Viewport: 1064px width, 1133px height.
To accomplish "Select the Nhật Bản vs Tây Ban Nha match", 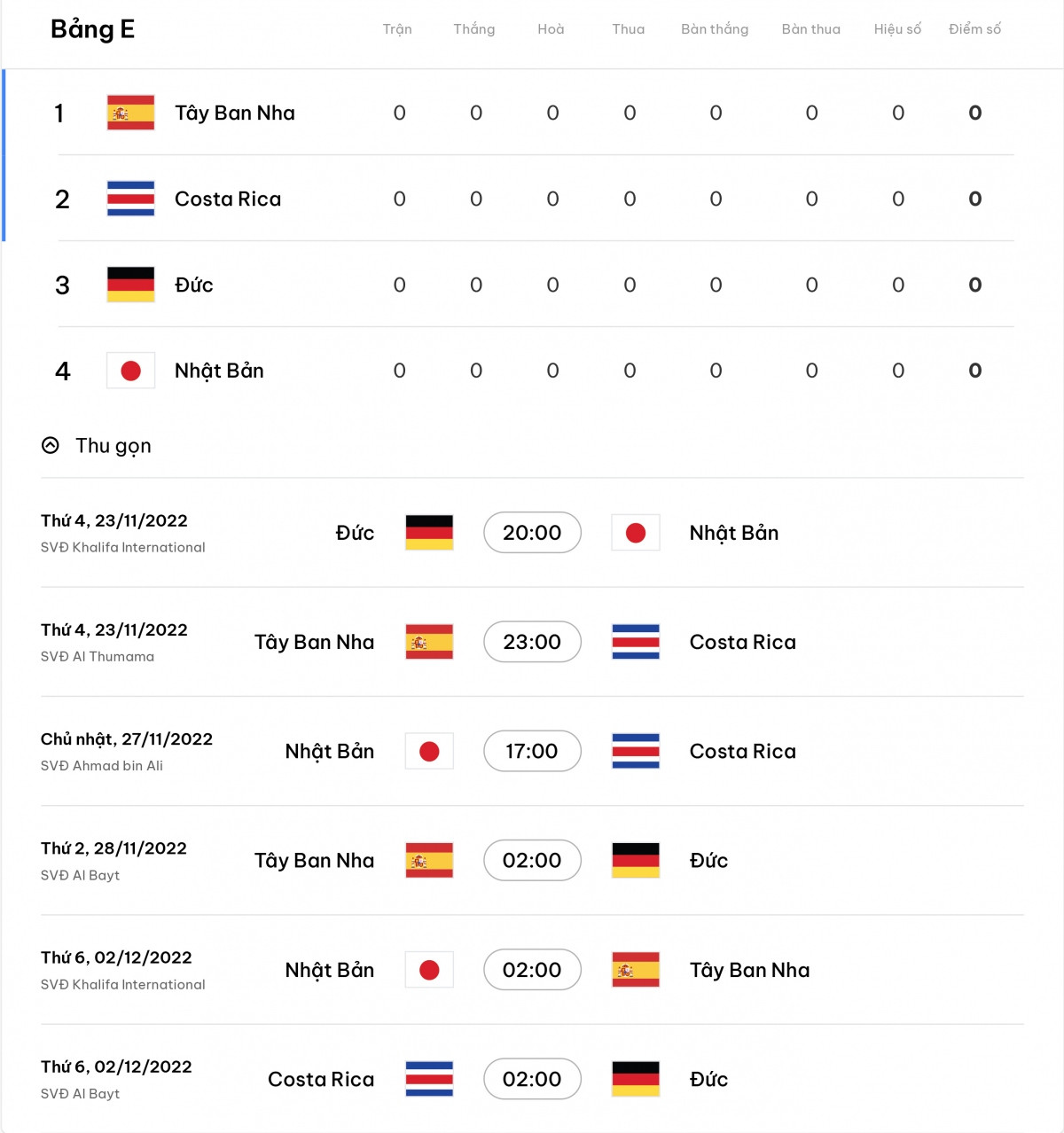I will (532, 970).
